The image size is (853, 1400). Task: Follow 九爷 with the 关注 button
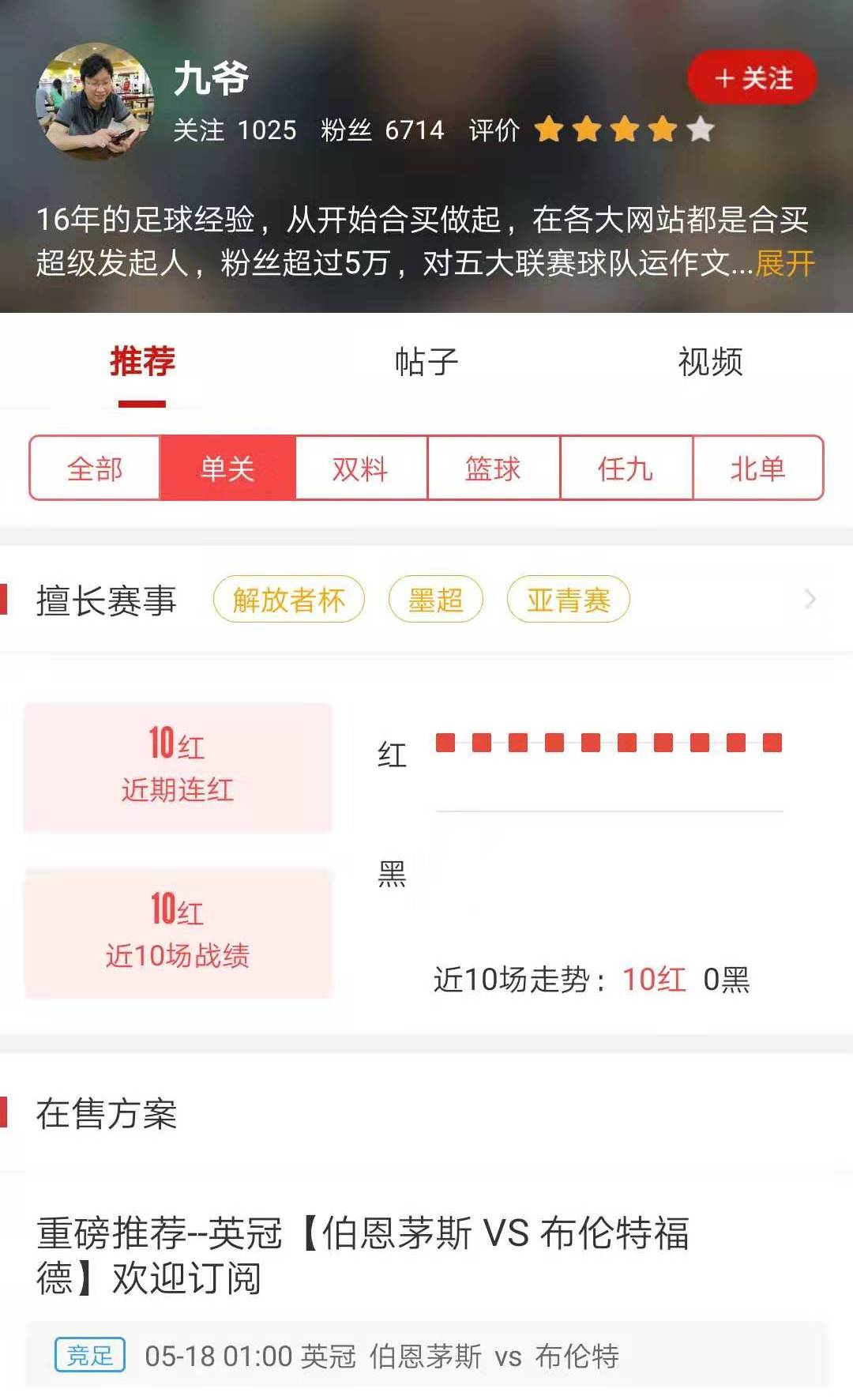(x=751, y=78)
